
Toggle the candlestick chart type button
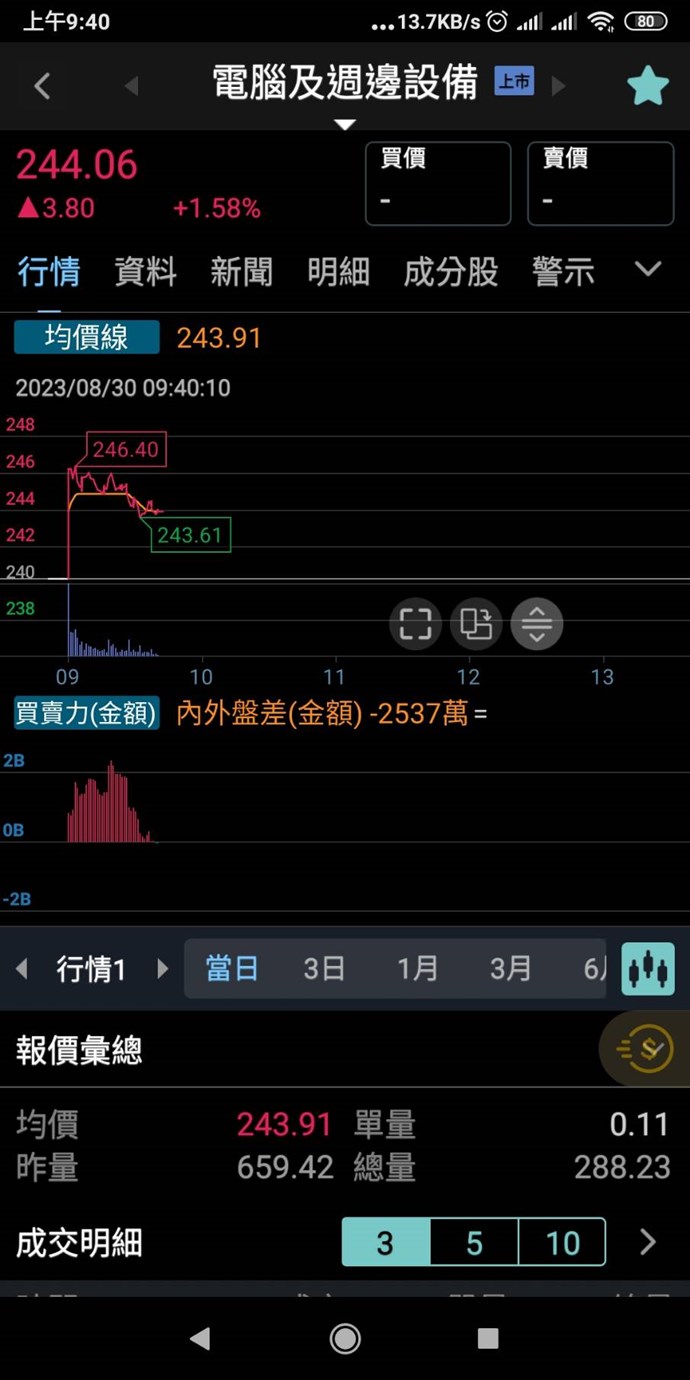tap(648, 968)
